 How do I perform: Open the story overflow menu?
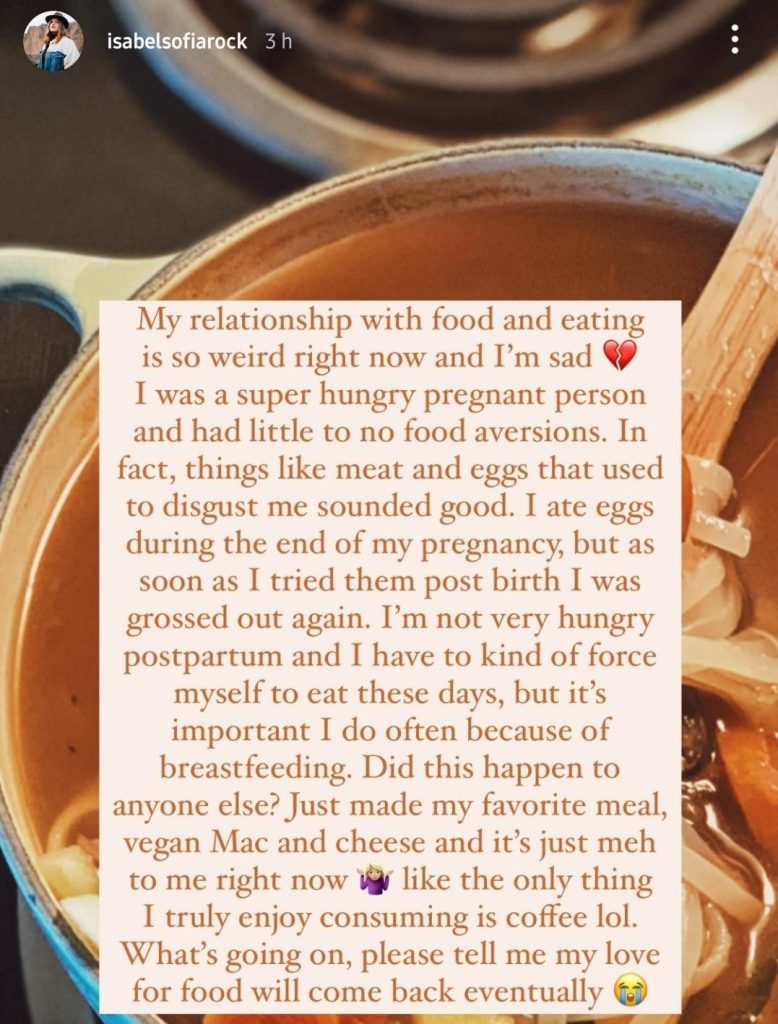735,40
